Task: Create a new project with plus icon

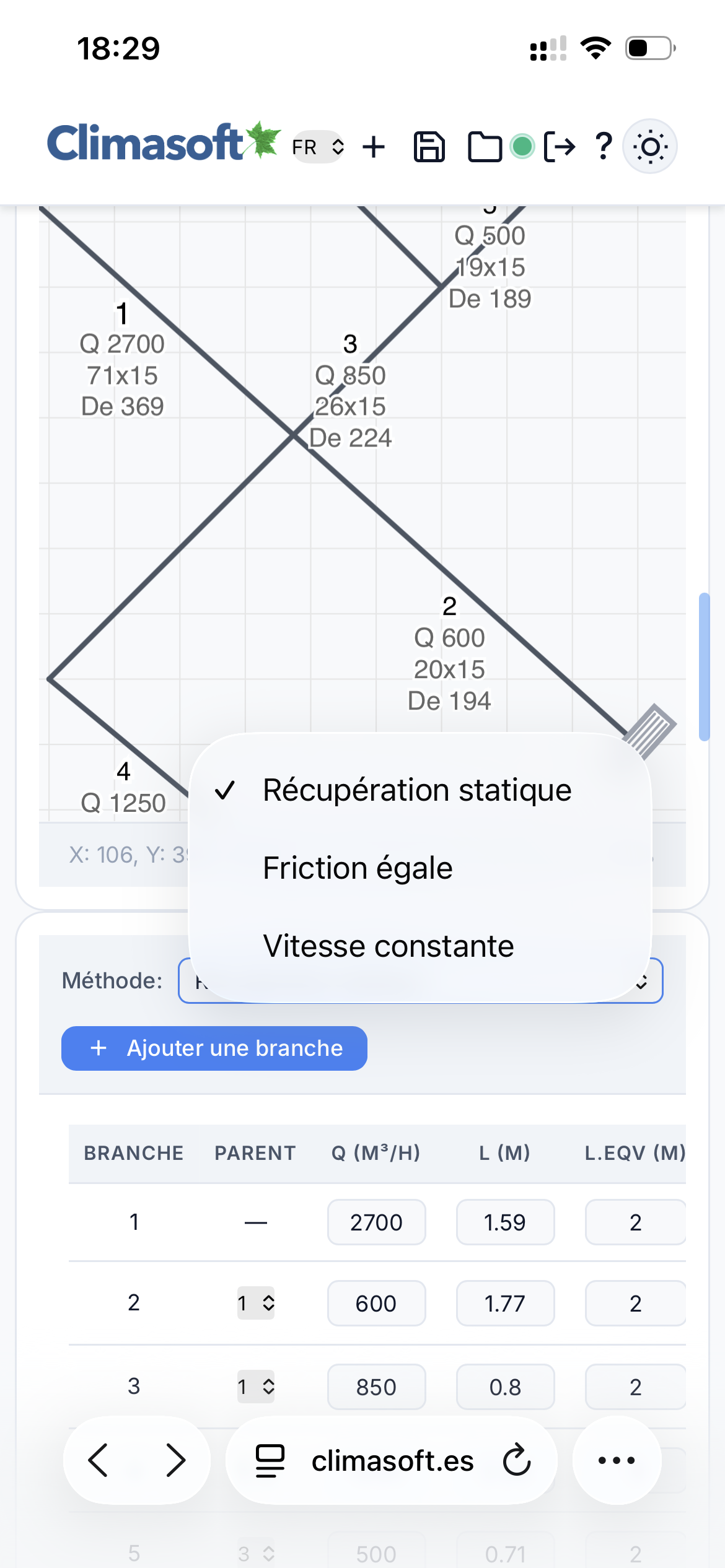Action: click(374, 147)
